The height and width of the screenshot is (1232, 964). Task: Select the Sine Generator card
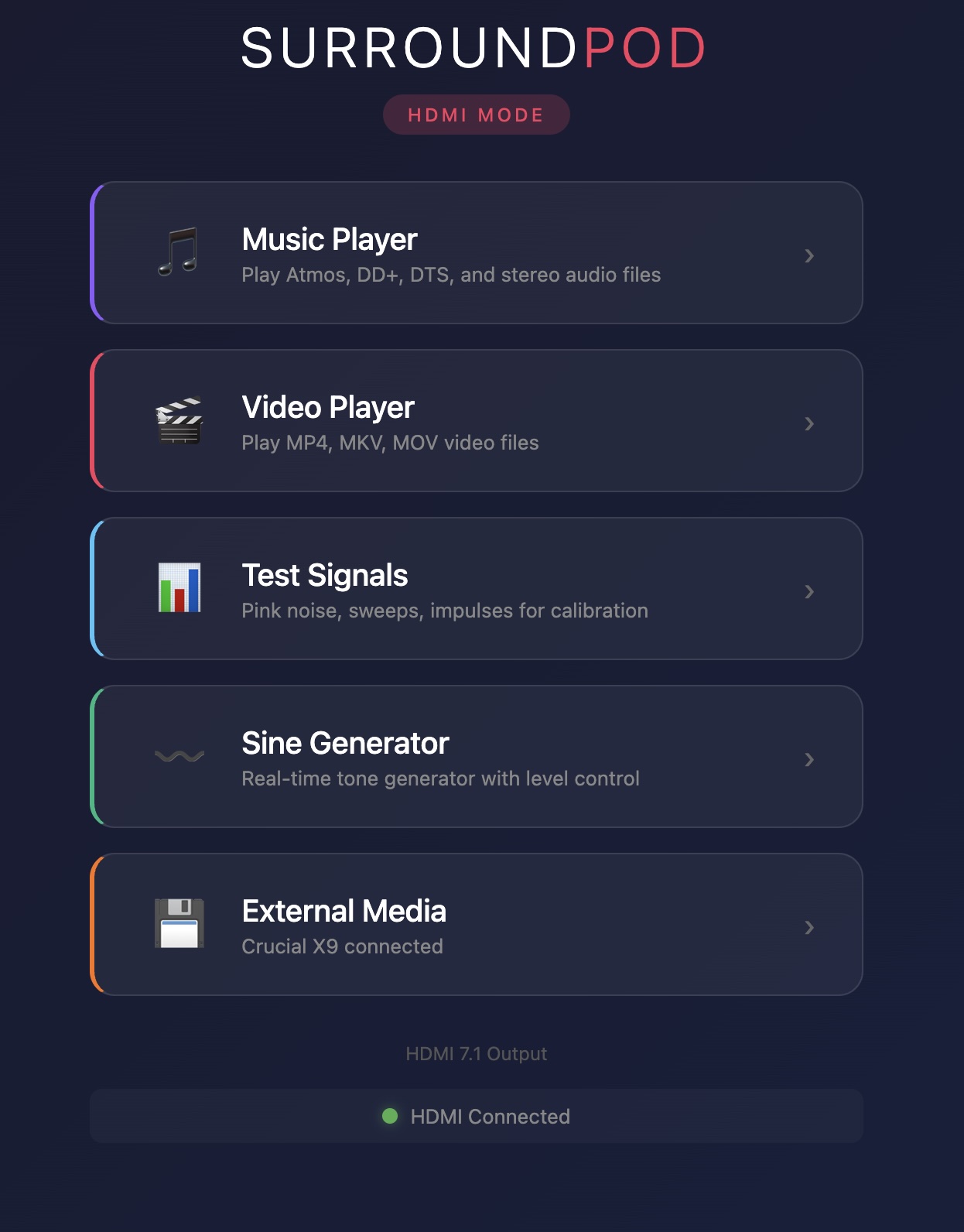pos(476,757)
